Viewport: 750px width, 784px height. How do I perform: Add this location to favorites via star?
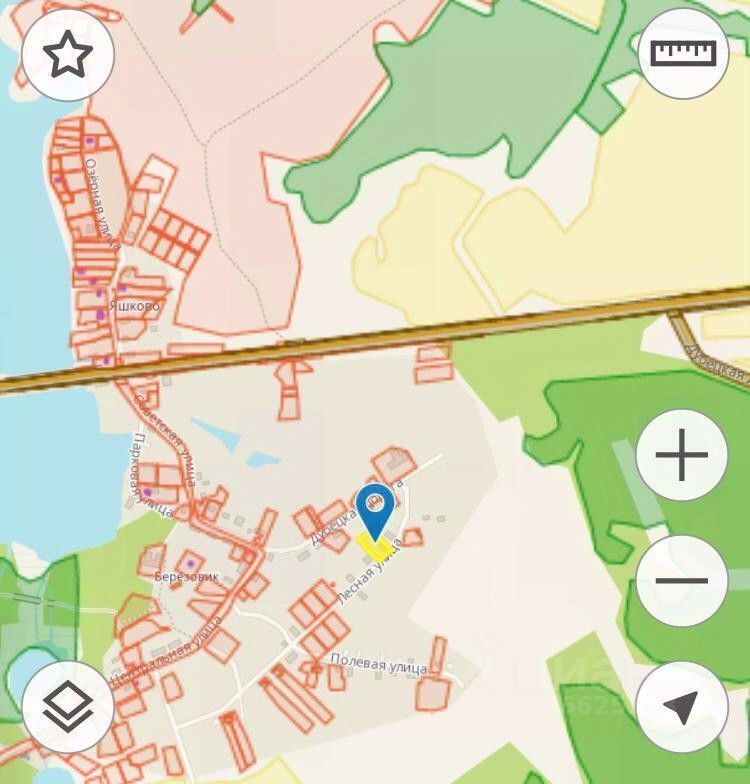68,54
